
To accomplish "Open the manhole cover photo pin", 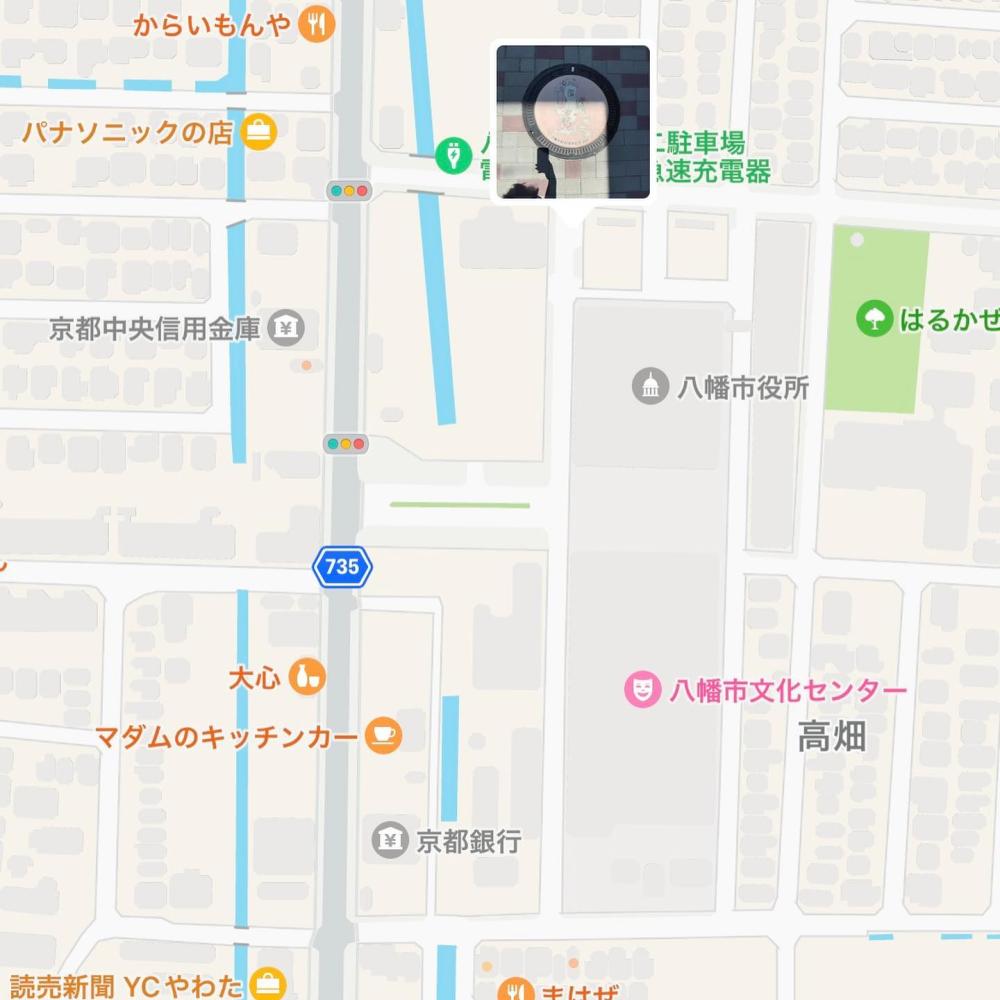I will tap(573, 122).
